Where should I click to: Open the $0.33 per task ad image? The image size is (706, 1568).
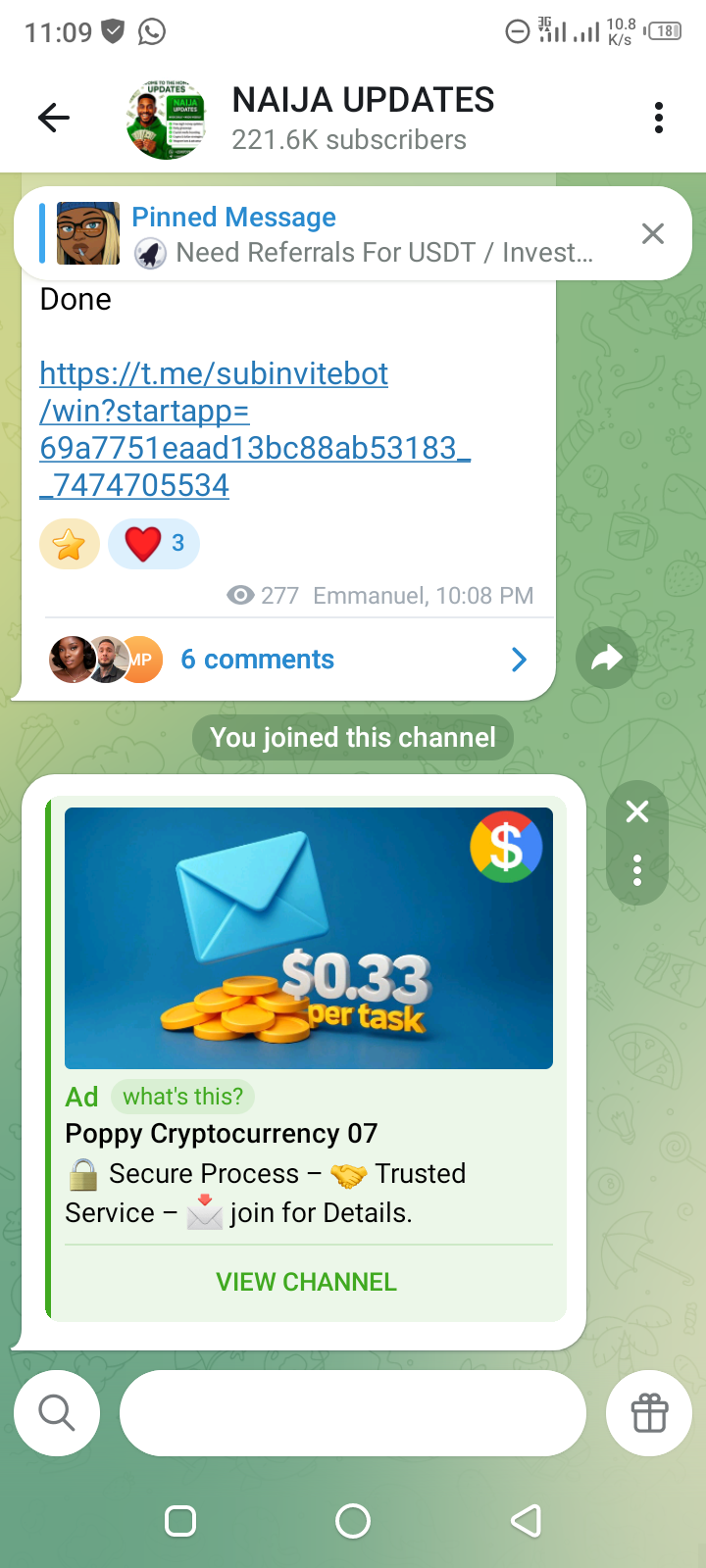309,938
